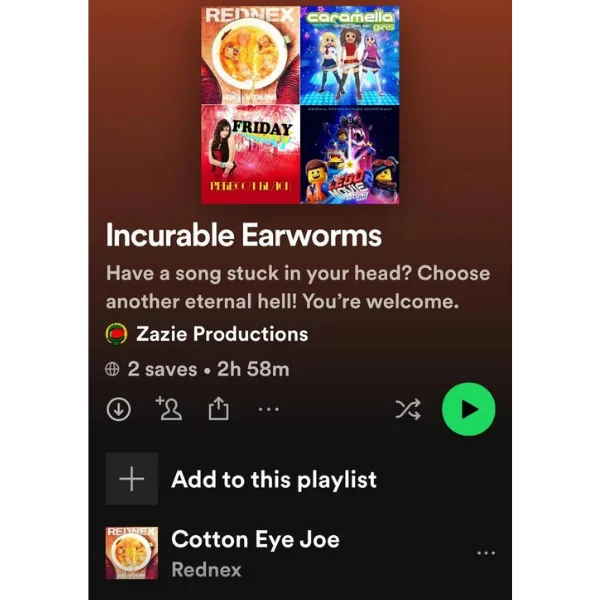Download the Incurable Earworms playlist
The image size is (600, 600).
pos(118,409)
